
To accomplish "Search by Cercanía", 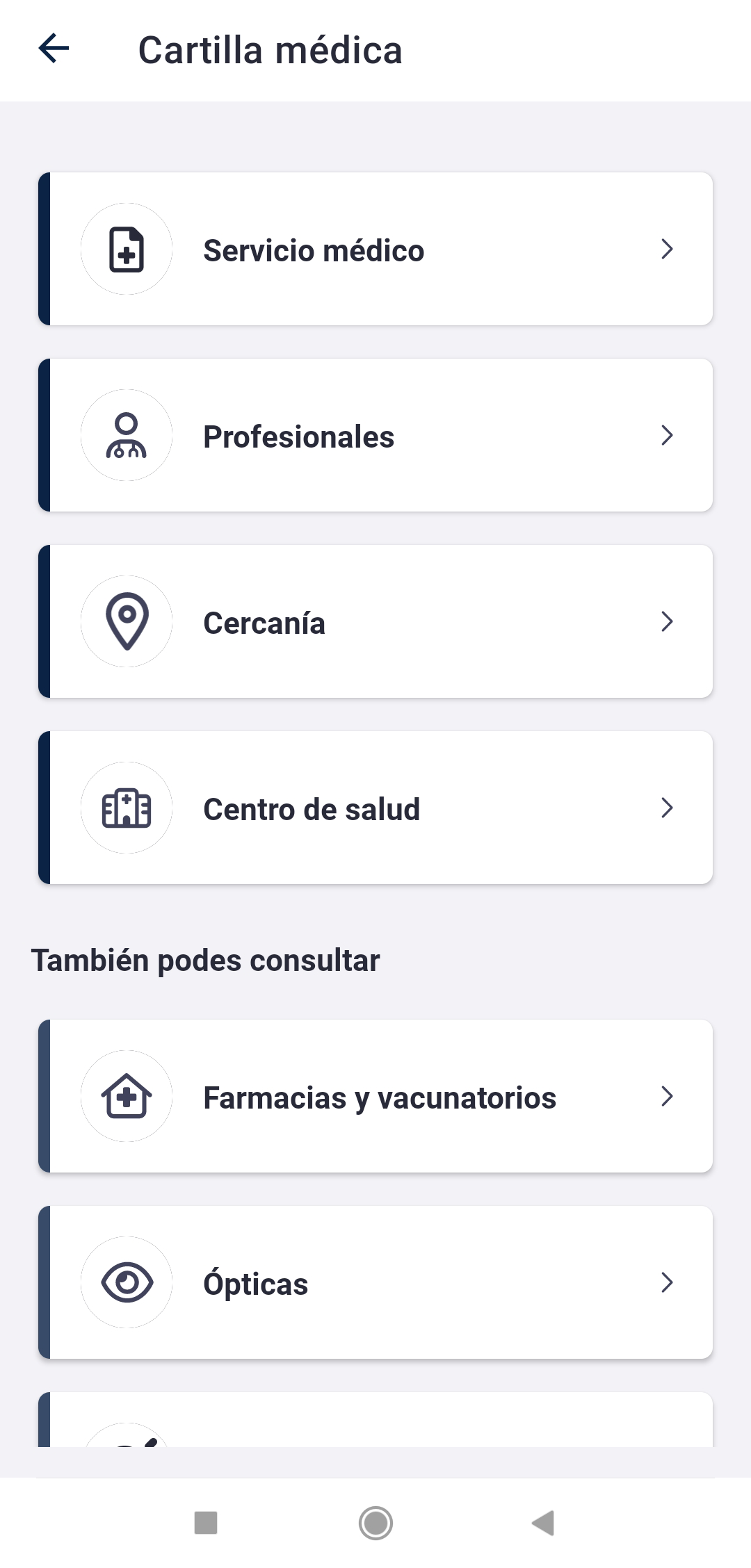I will tap(375, 622).
